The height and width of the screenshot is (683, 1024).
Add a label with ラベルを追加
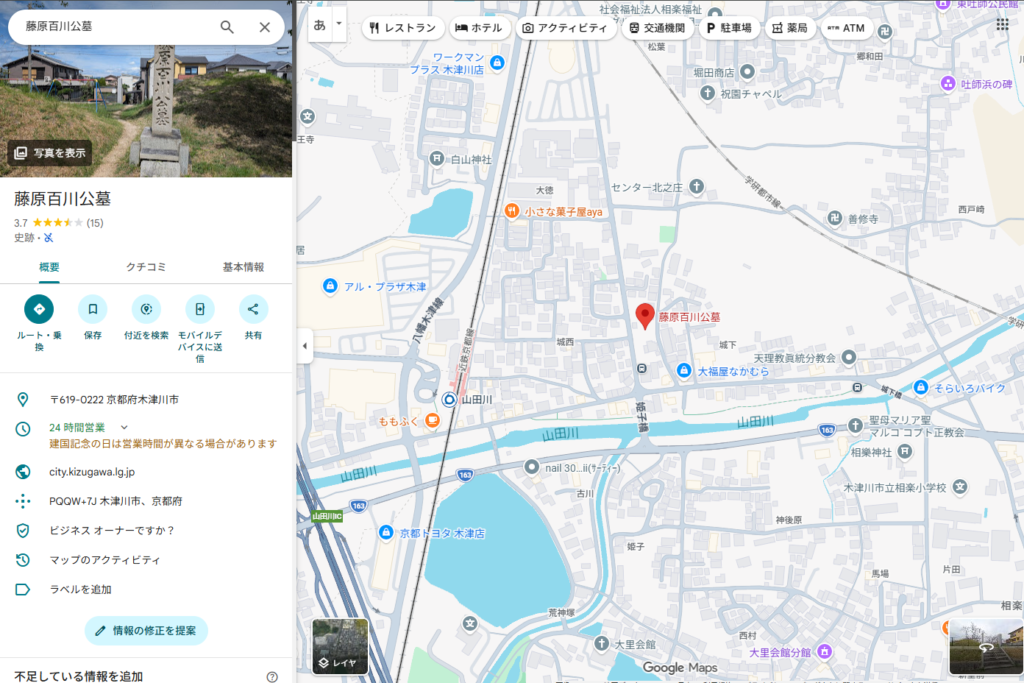pyautogui.click(x=80, y=589)
